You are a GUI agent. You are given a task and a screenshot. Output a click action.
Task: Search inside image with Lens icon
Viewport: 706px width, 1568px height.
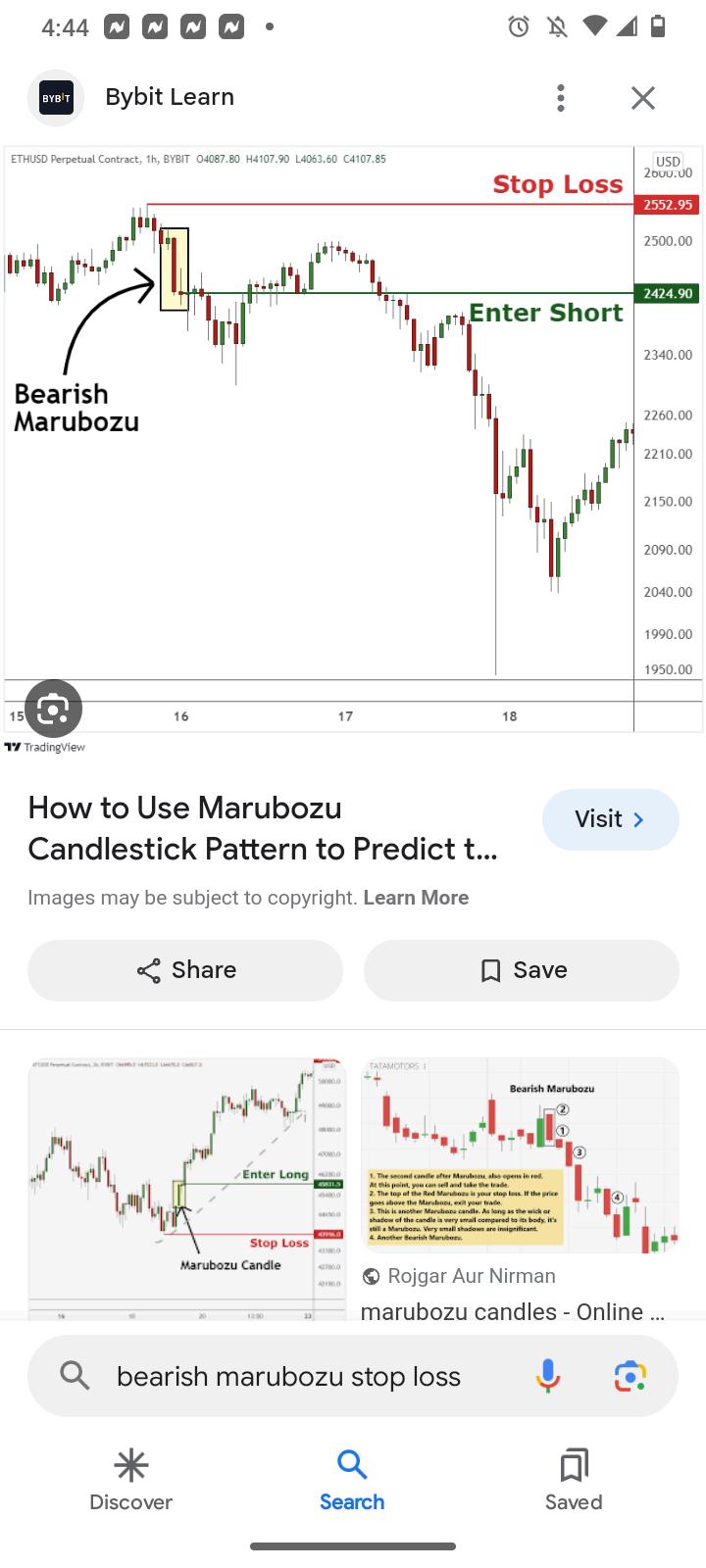coord(53,709)
